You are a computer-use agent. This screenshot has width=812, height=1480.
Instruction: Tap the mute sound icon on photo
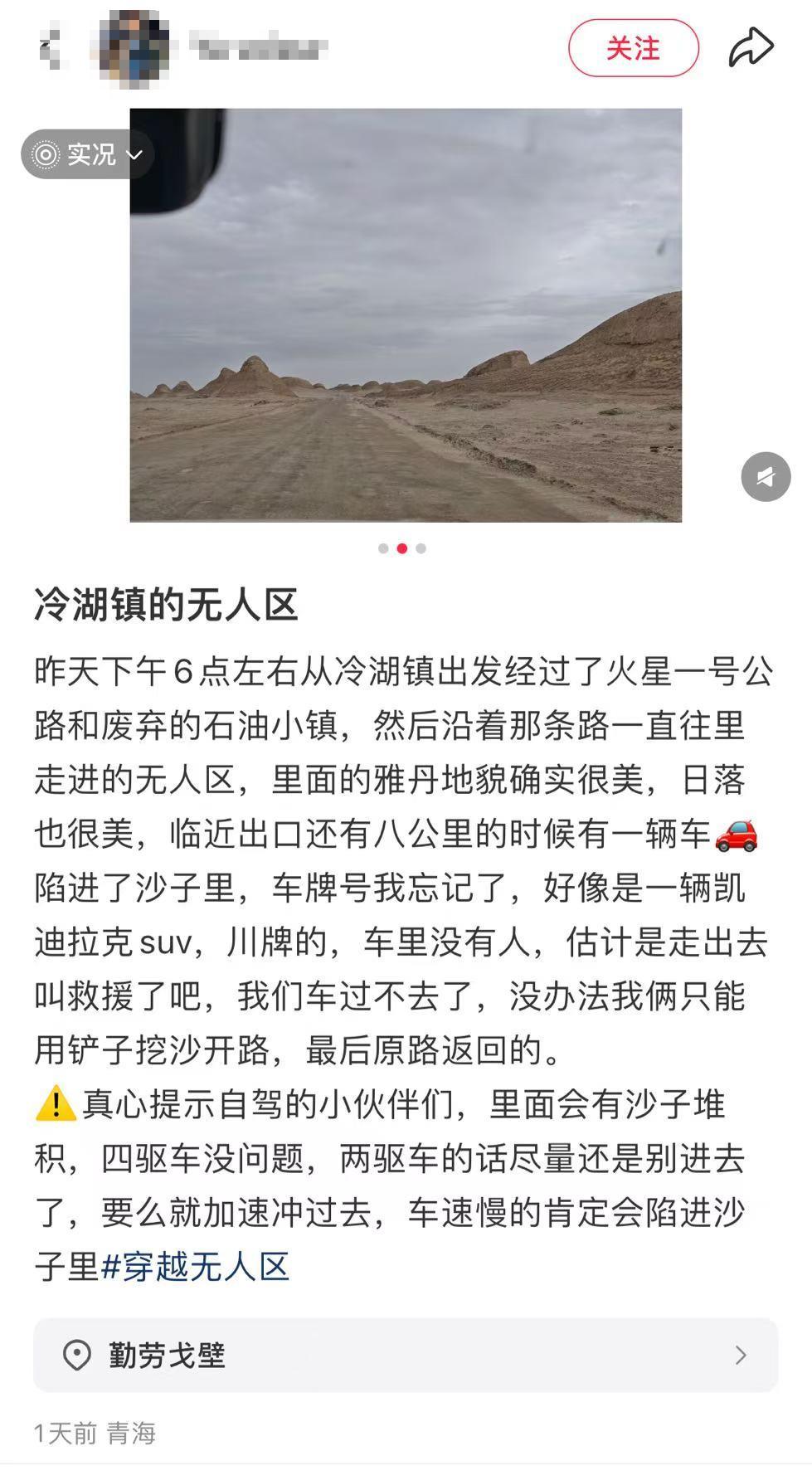tap(765, 476)
